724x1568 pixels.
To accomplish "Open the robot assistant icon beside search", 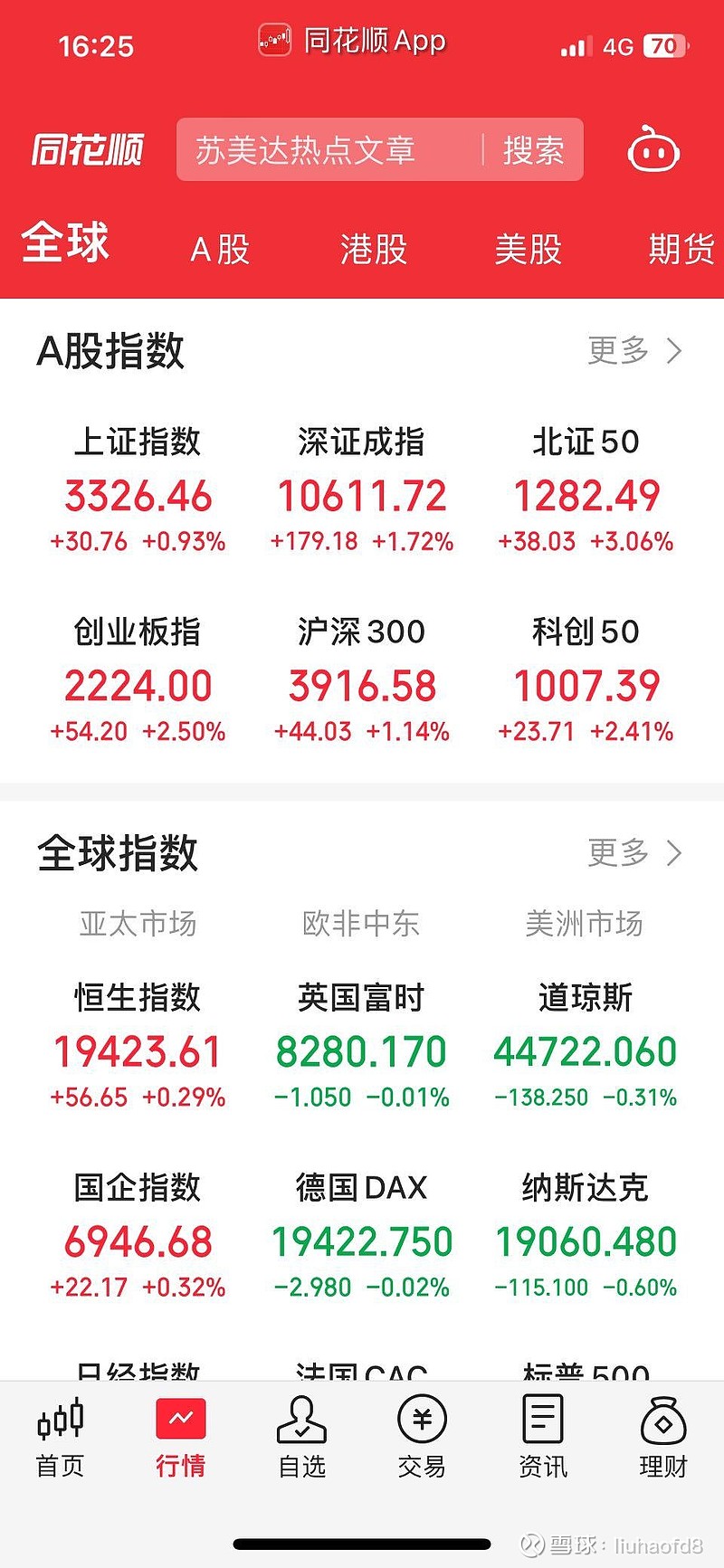I will (653, 149).
